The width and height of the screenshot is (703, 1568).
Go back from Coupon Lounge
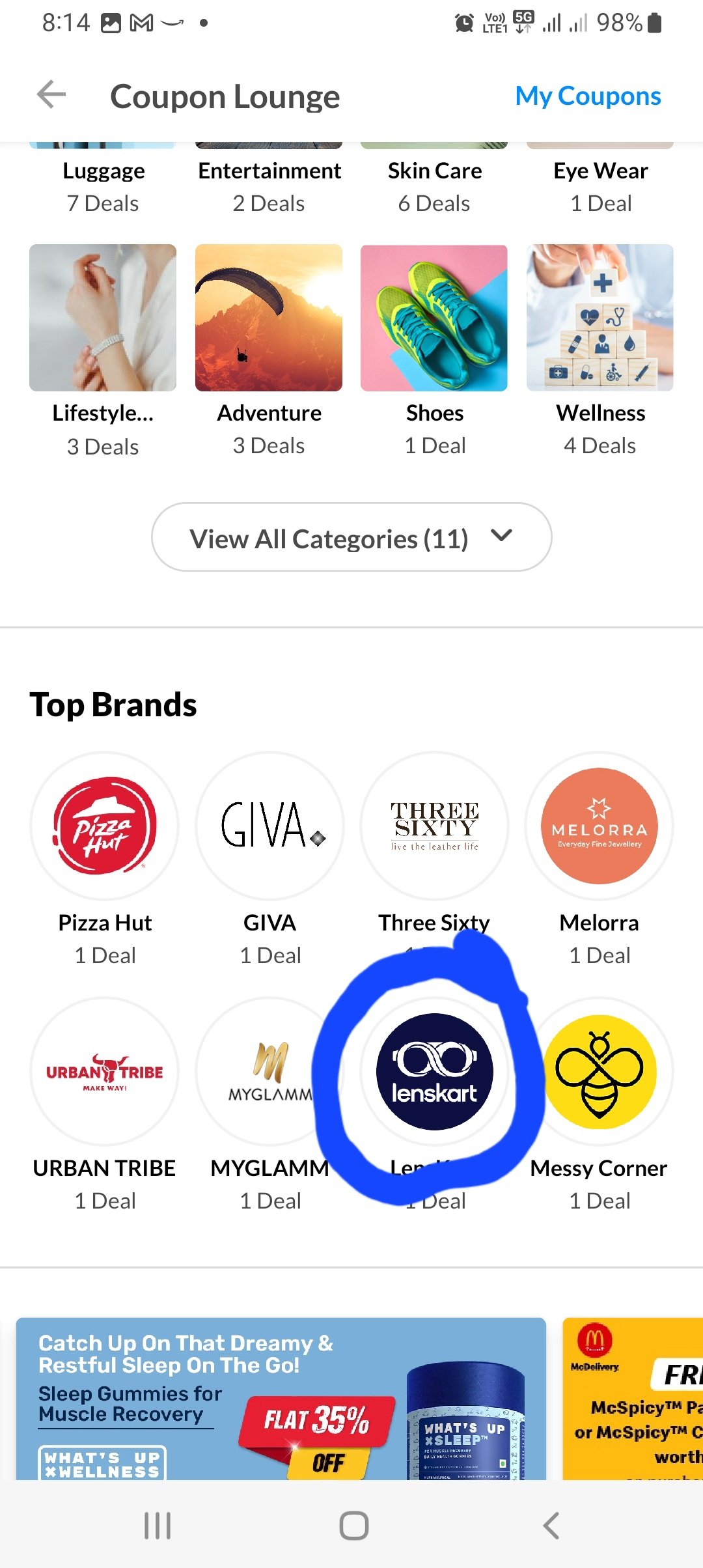point(51,95)
